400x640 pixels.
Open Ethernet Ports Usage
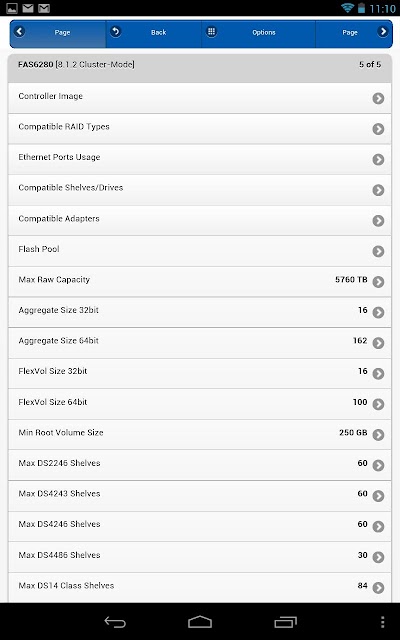pyautogui.click(x=200, y=159)
